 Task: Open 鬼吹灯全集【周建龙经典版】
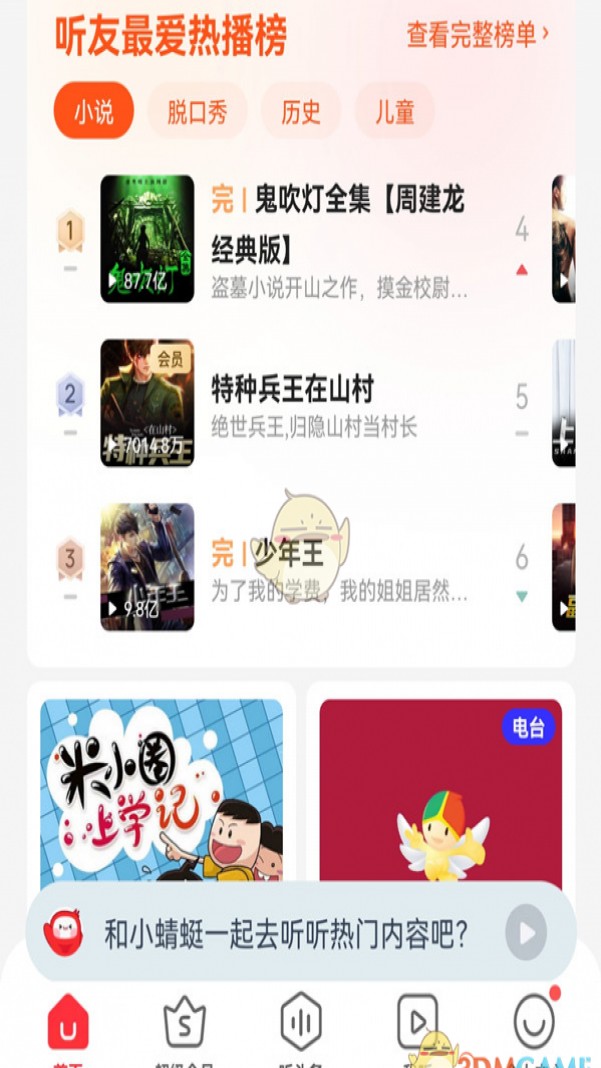coord(337,222)
